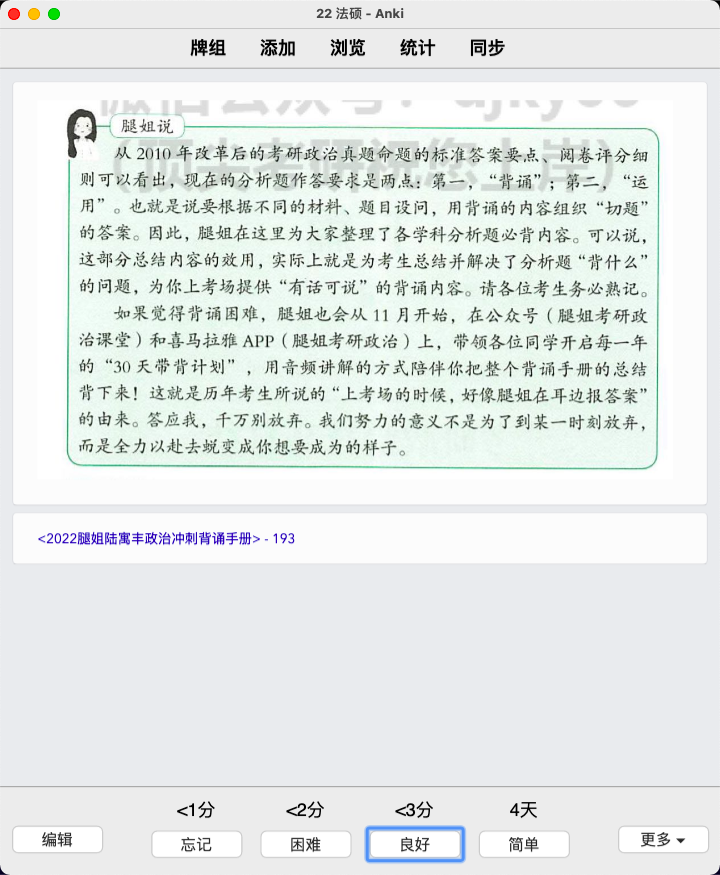Maximize the window with the green button
This screenshot has width=720, height=875.
[x=54, y=14]
